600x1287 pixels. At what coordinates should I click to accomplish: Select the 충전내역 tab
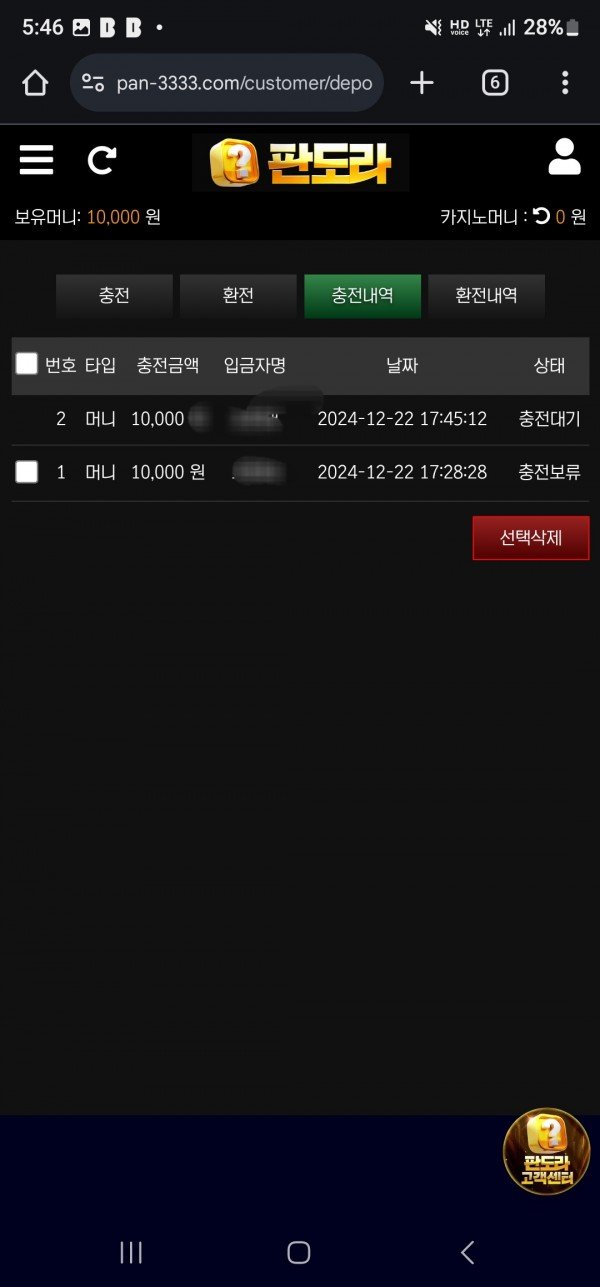click(x=362, y=296)
